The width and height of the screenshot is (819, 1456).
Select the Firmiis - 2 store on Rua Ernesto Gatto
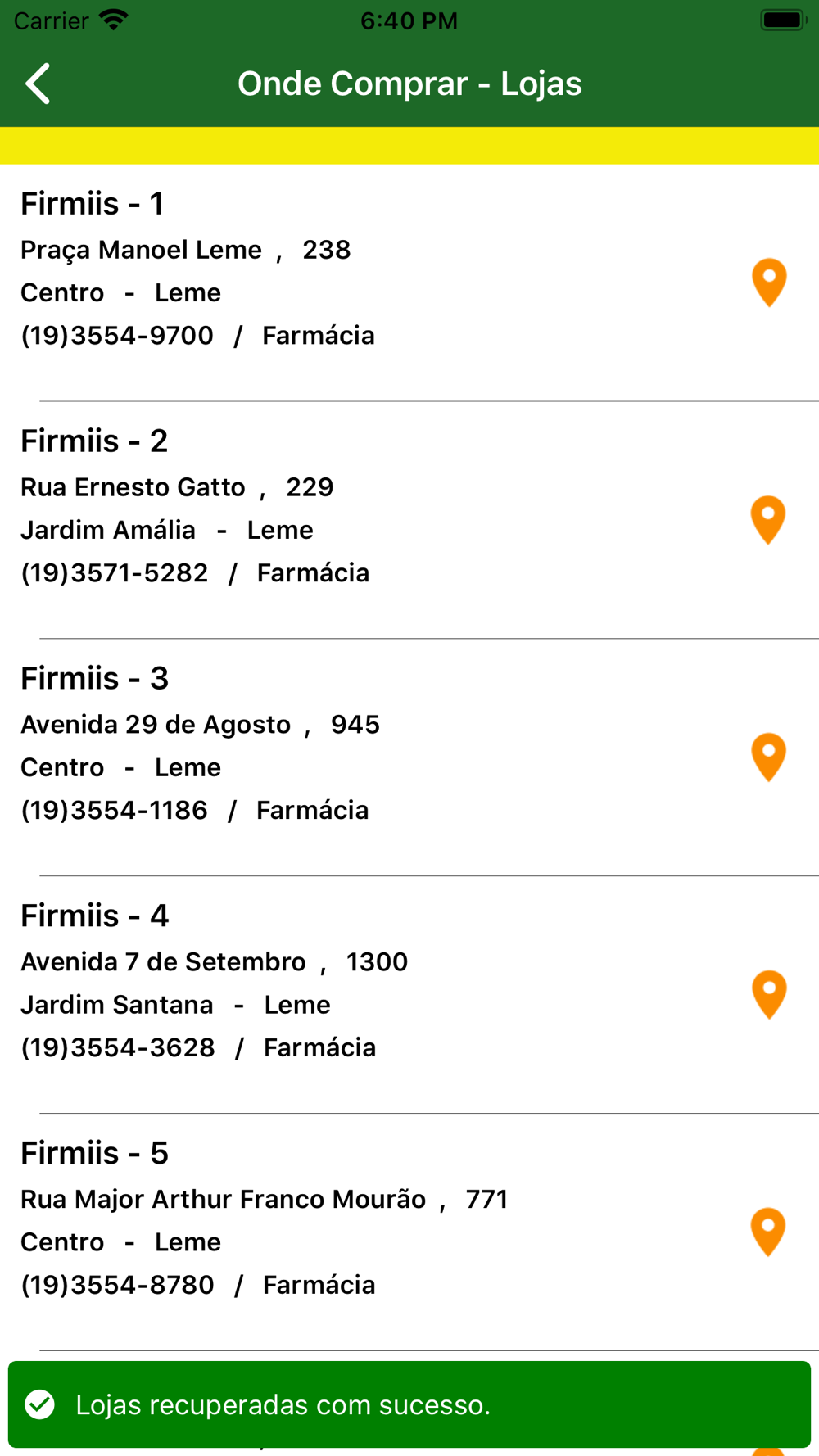click(409, 520)
